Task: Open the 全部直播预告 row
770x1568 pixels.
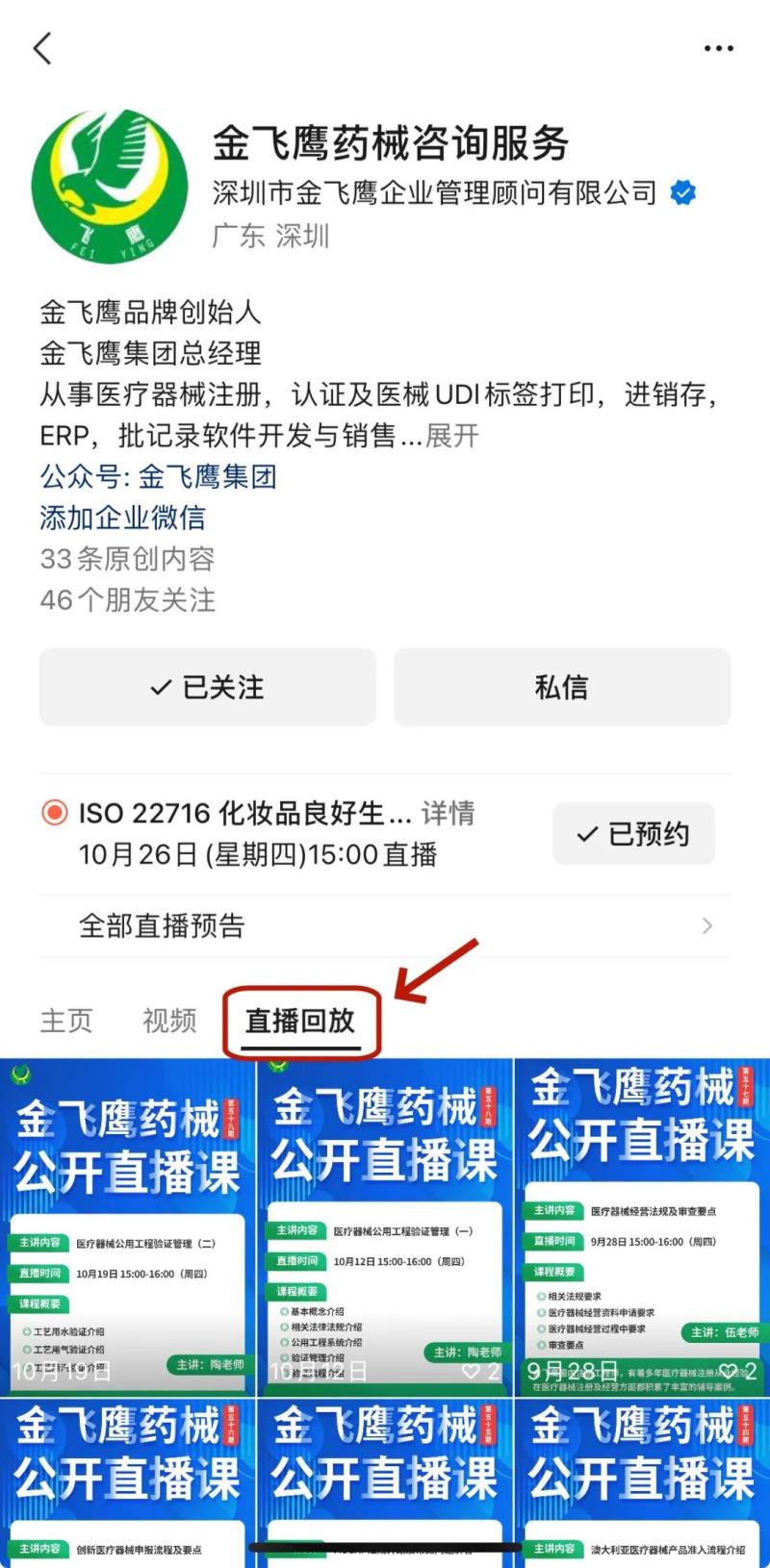Action: pos(385,925)
